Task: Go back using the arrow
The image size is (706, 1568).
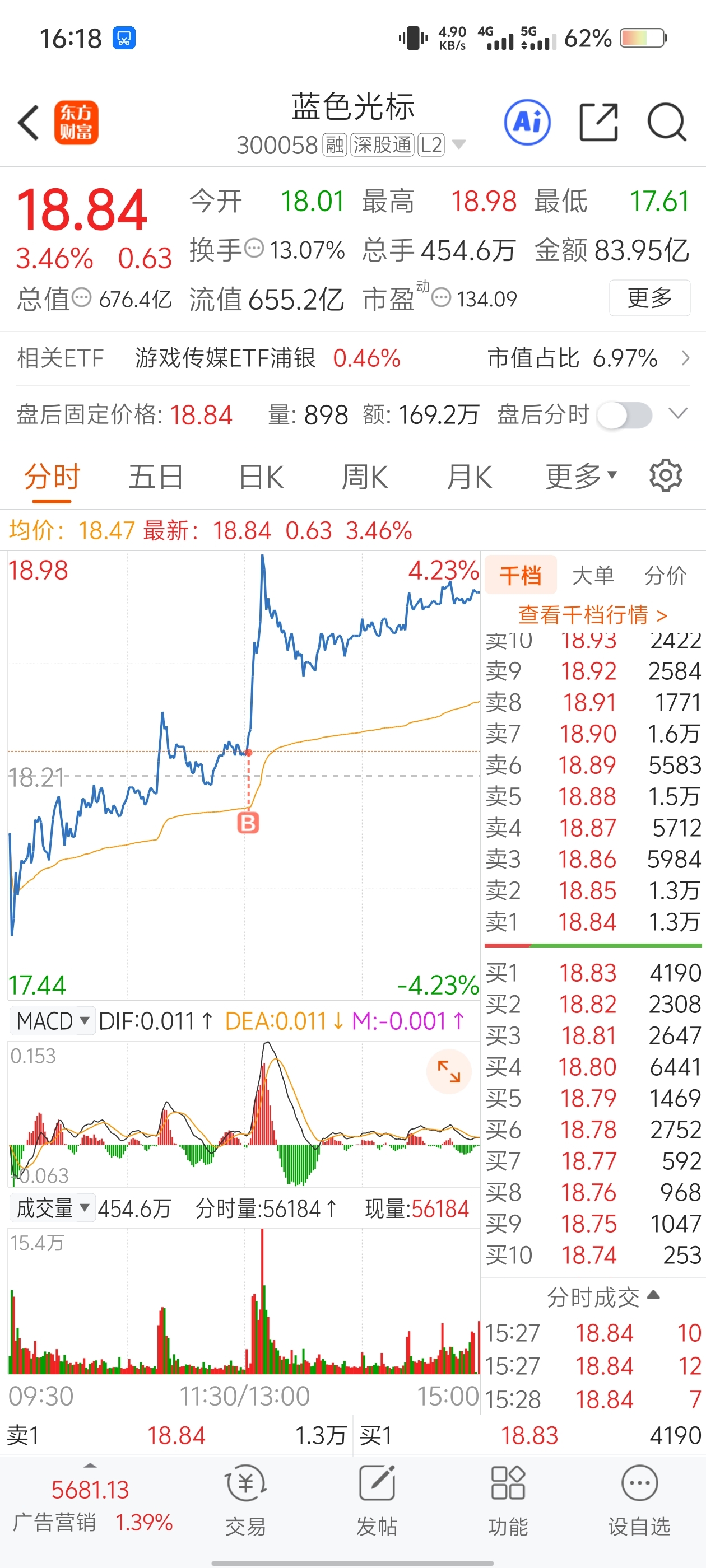Action: pos(29,122)
